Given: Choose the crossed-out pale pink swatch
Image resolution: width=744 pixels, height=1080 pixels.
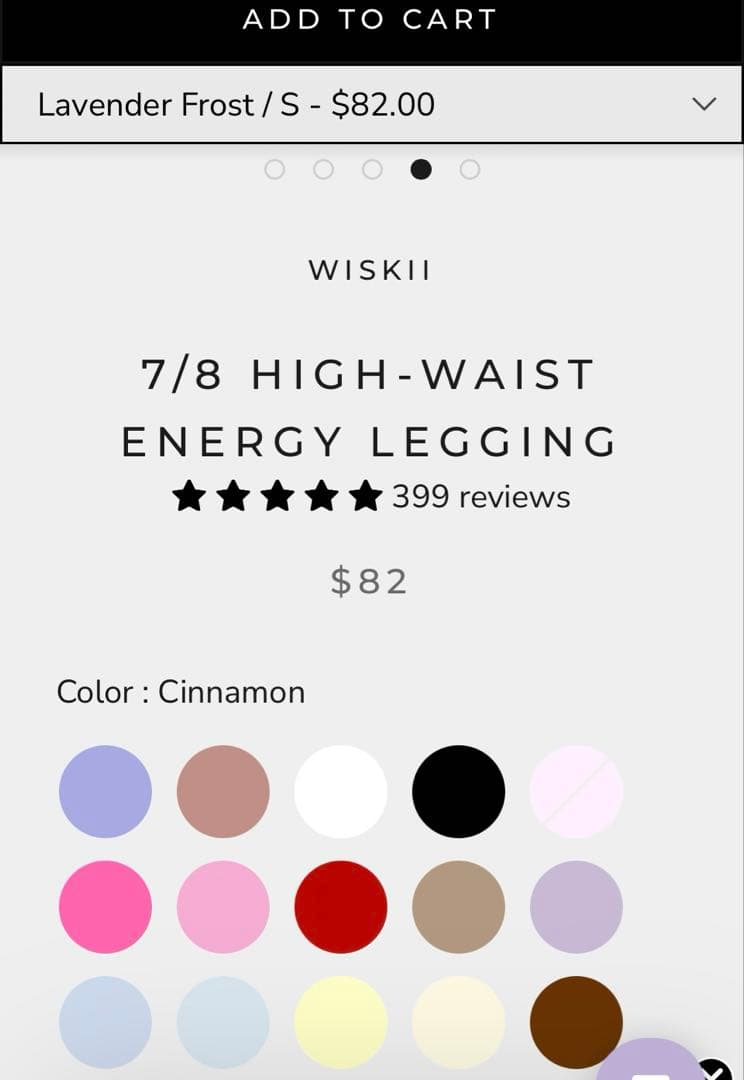Looking at the screenshot, I should pos(576,791).
